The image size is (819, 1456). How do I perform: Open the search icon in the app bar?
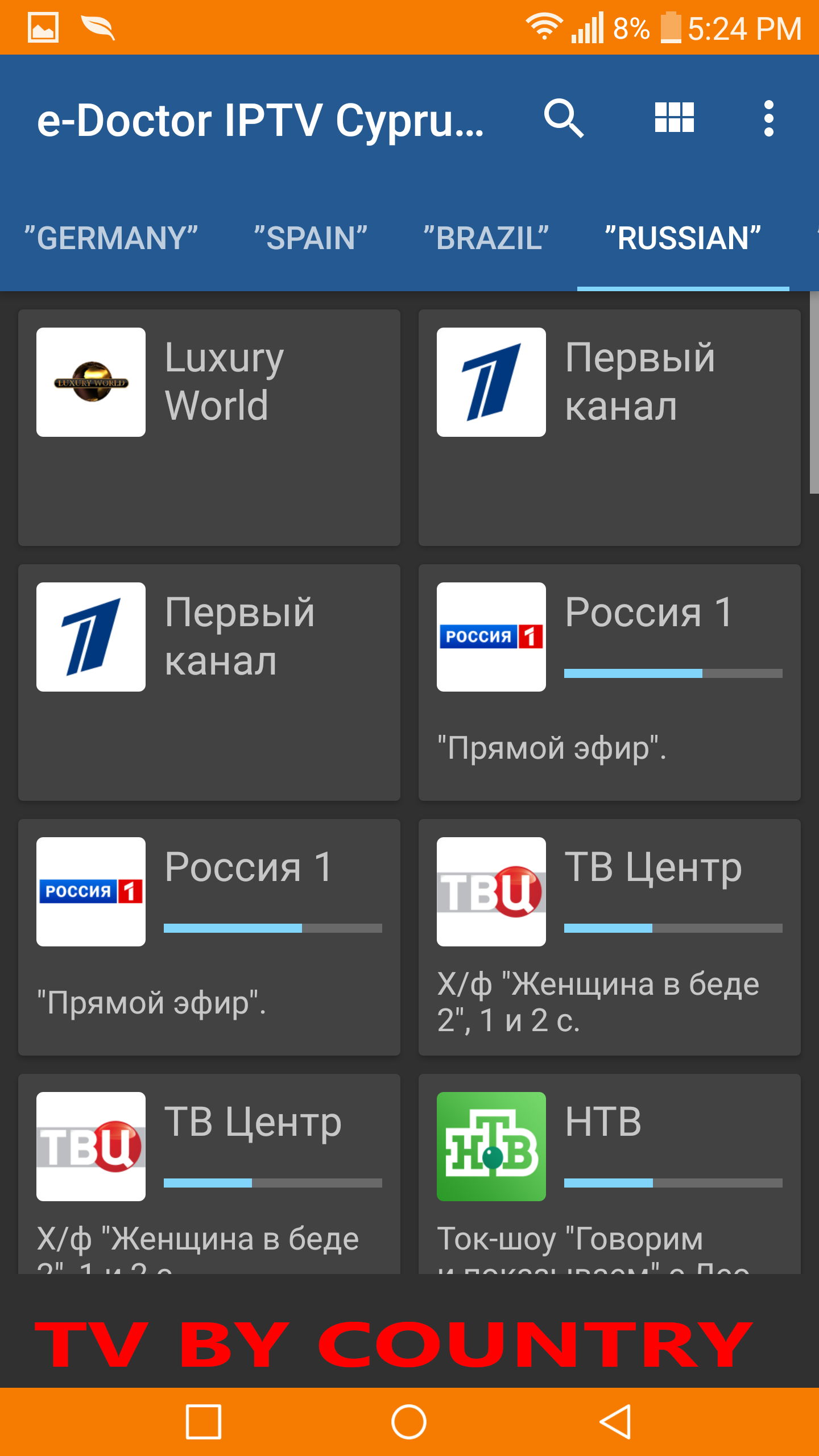coord(564,118)
